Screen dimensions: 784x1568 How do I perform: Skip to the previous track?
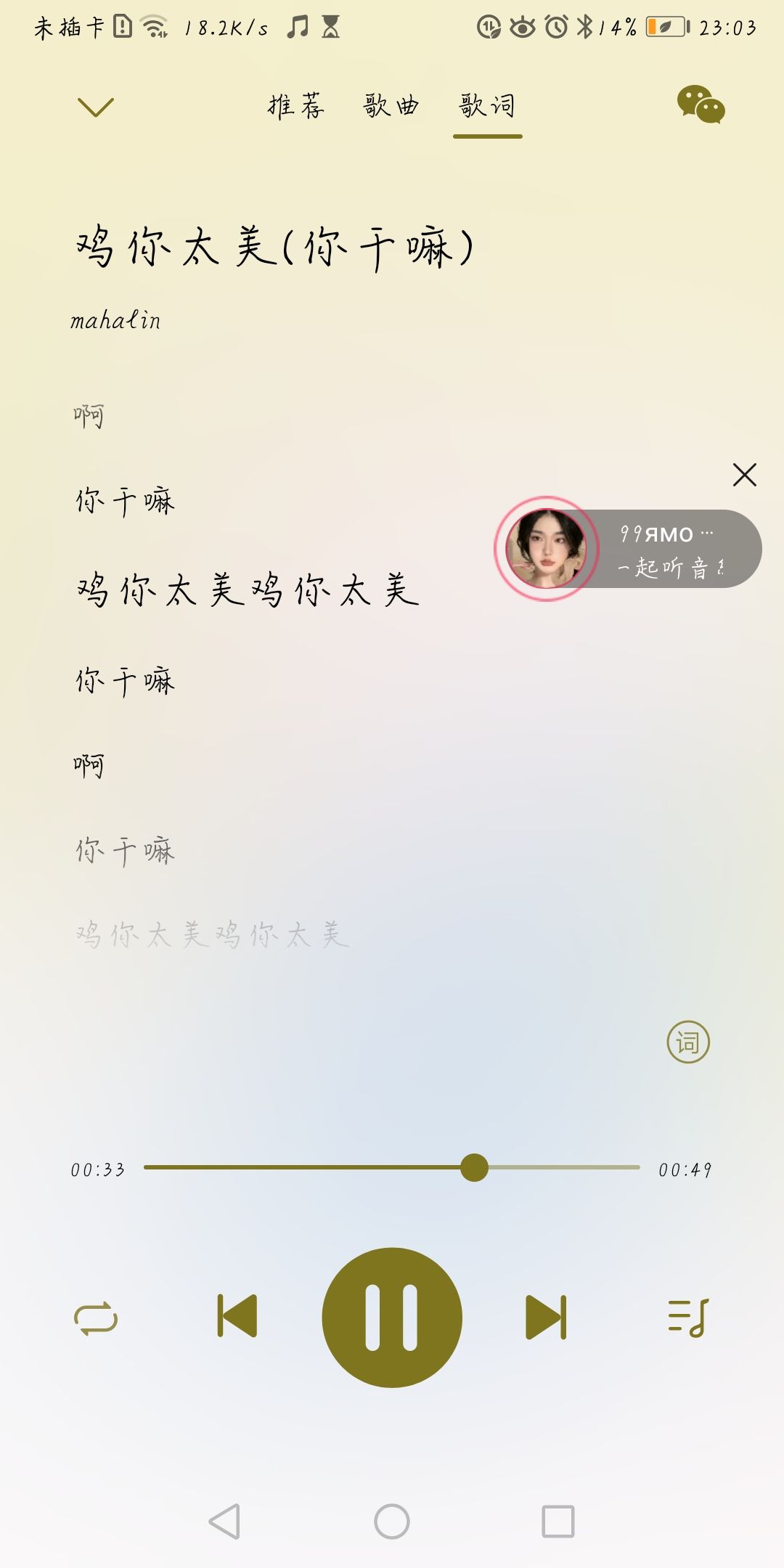(237, 1316)
